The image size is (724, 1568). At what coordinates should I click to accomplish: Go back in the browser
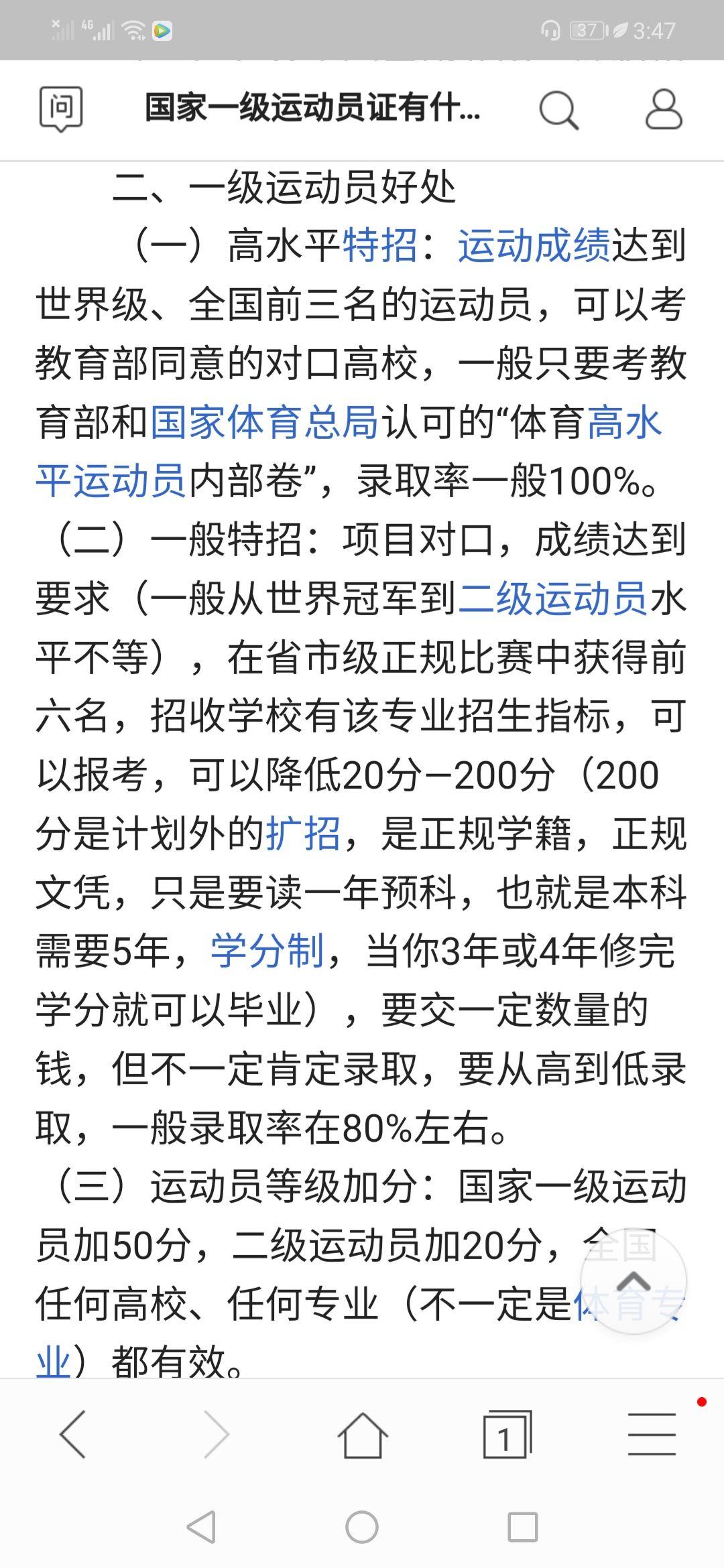tap(73, 1434)
